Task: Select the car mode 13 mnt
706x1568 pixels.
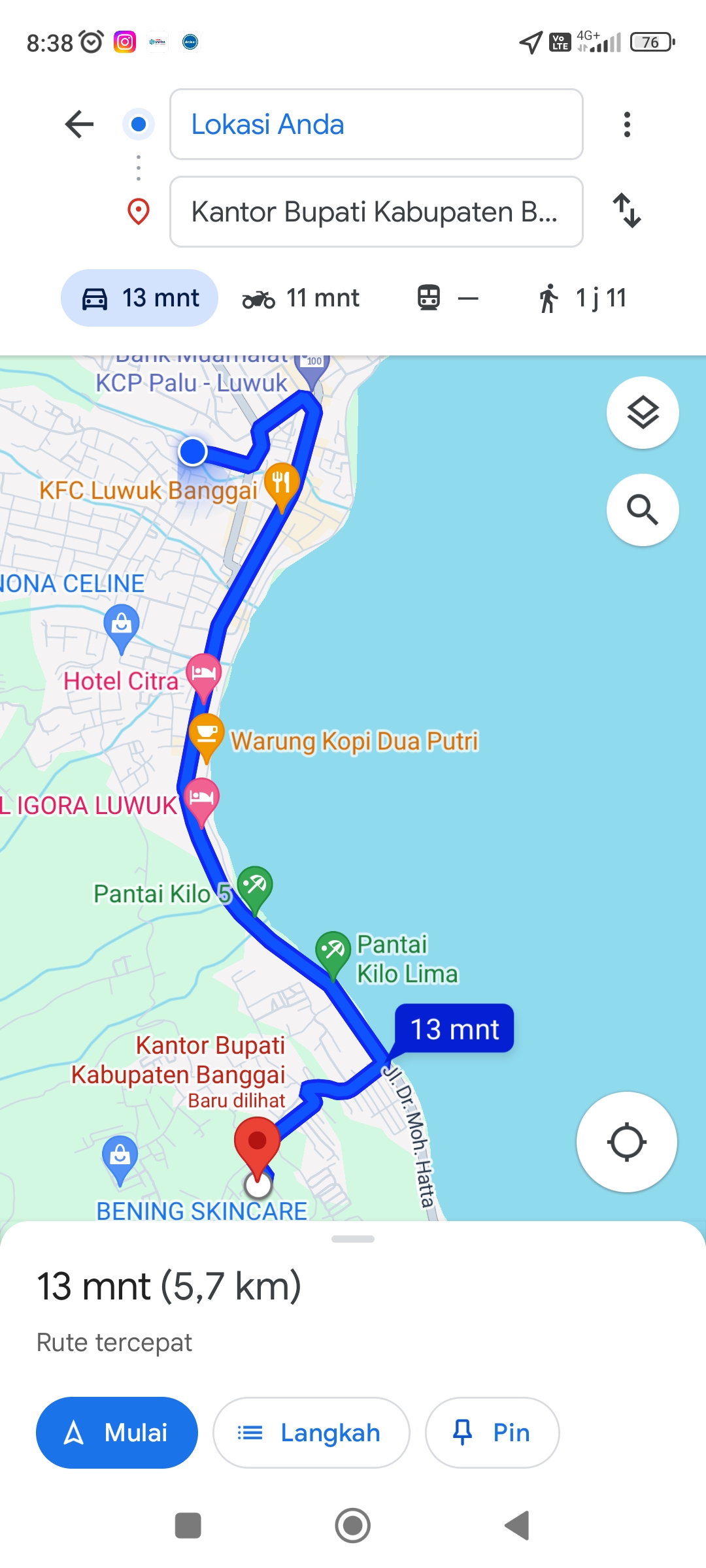Action: click(x=139, y=298)
